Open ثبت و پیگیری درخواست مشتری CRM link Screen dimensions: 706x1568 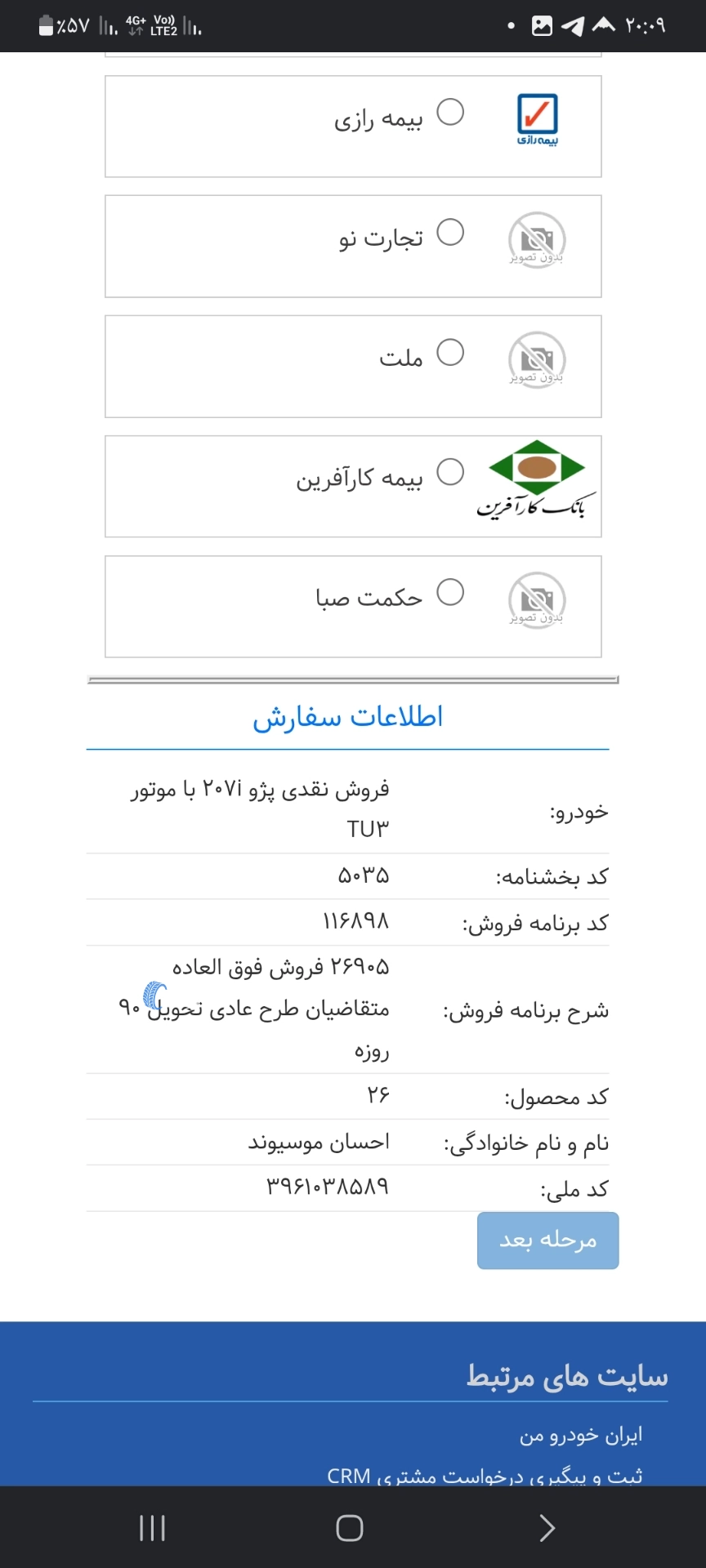[x=485, y=1476]
